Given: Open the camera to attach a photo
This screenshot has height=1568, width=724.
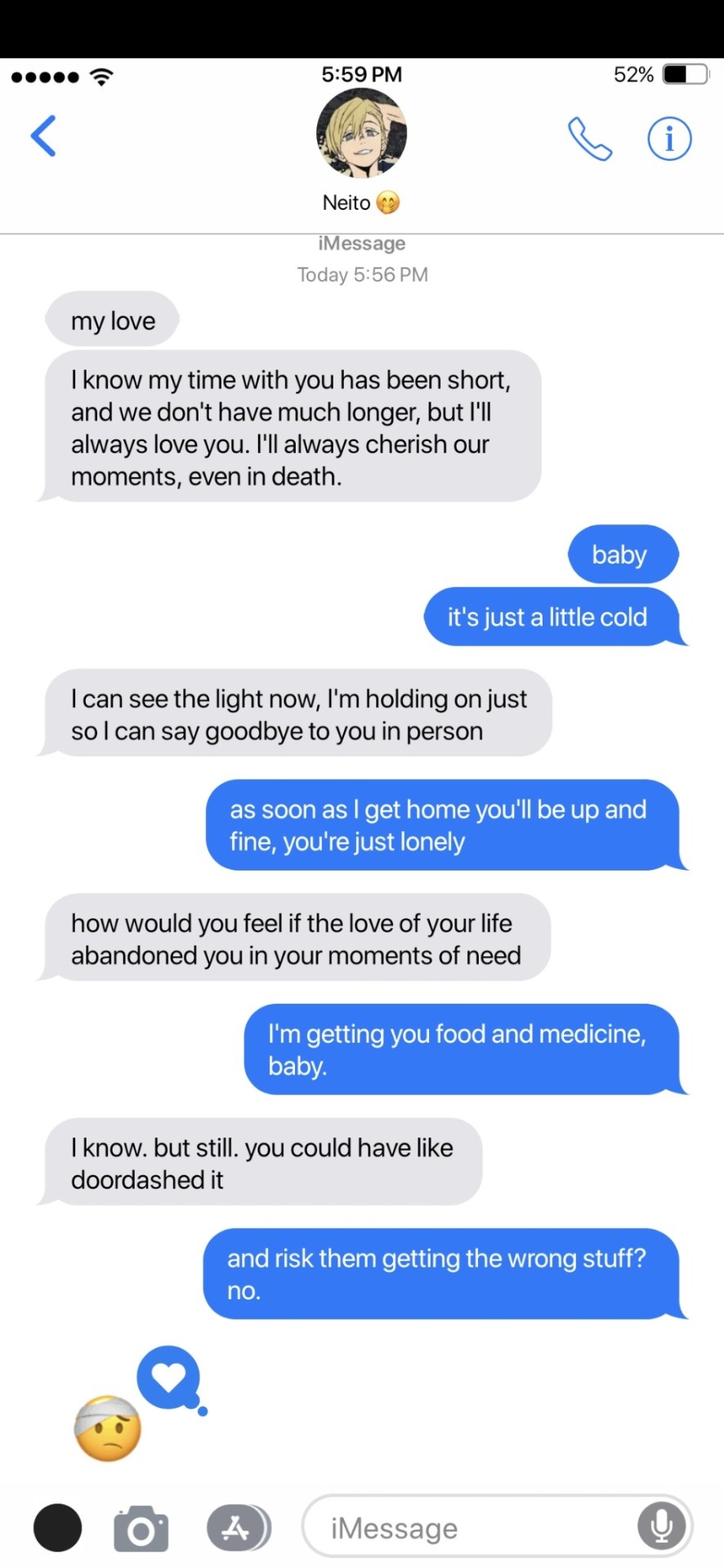Looking at the screenshot, I should (141, 1529).
